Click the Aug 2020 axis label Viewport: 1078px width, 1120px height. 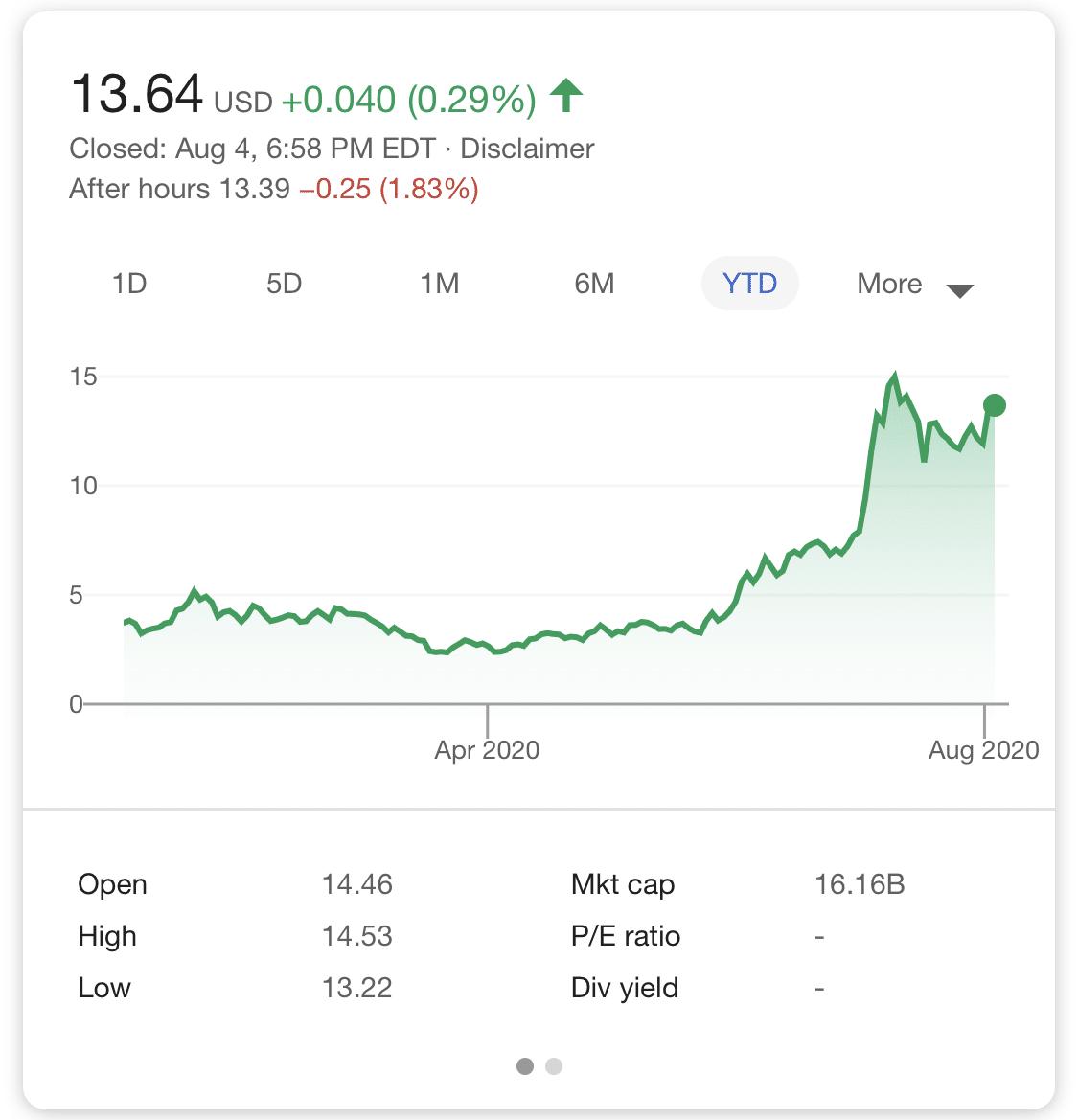click(983, 750)
